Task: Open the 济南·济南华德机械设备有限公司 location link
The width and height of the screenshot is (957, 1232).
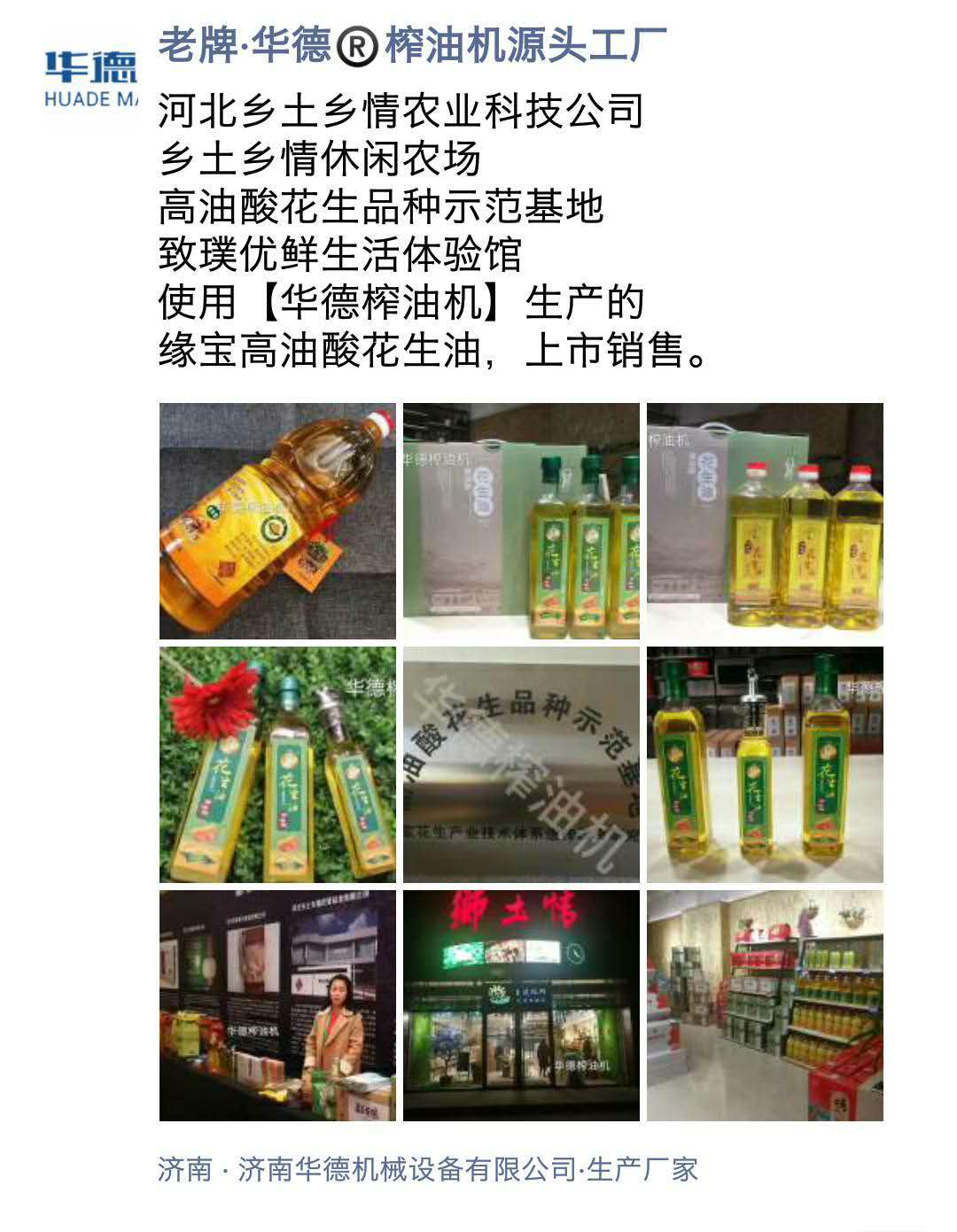Action: pyautogui.click(x=428, y=1168)
